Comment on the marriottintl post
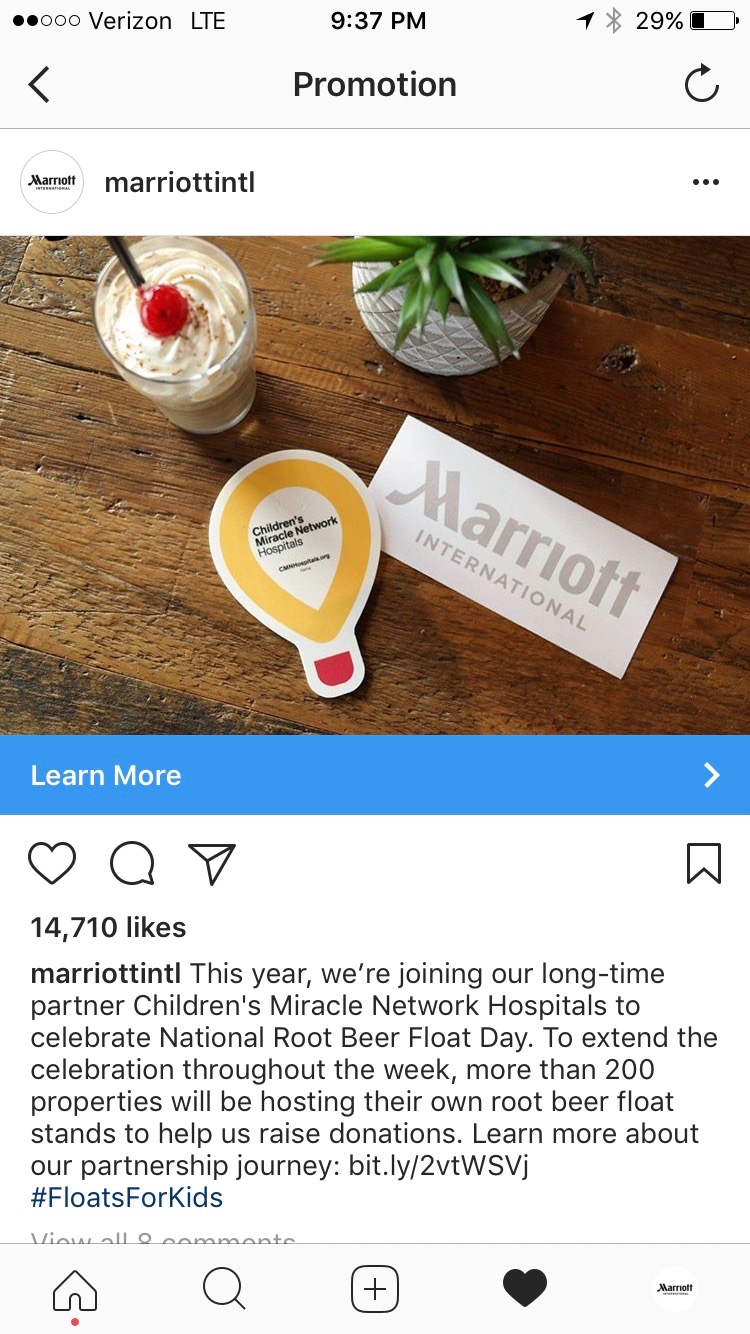Screen dimensions: 750x1334 (132, 863)
